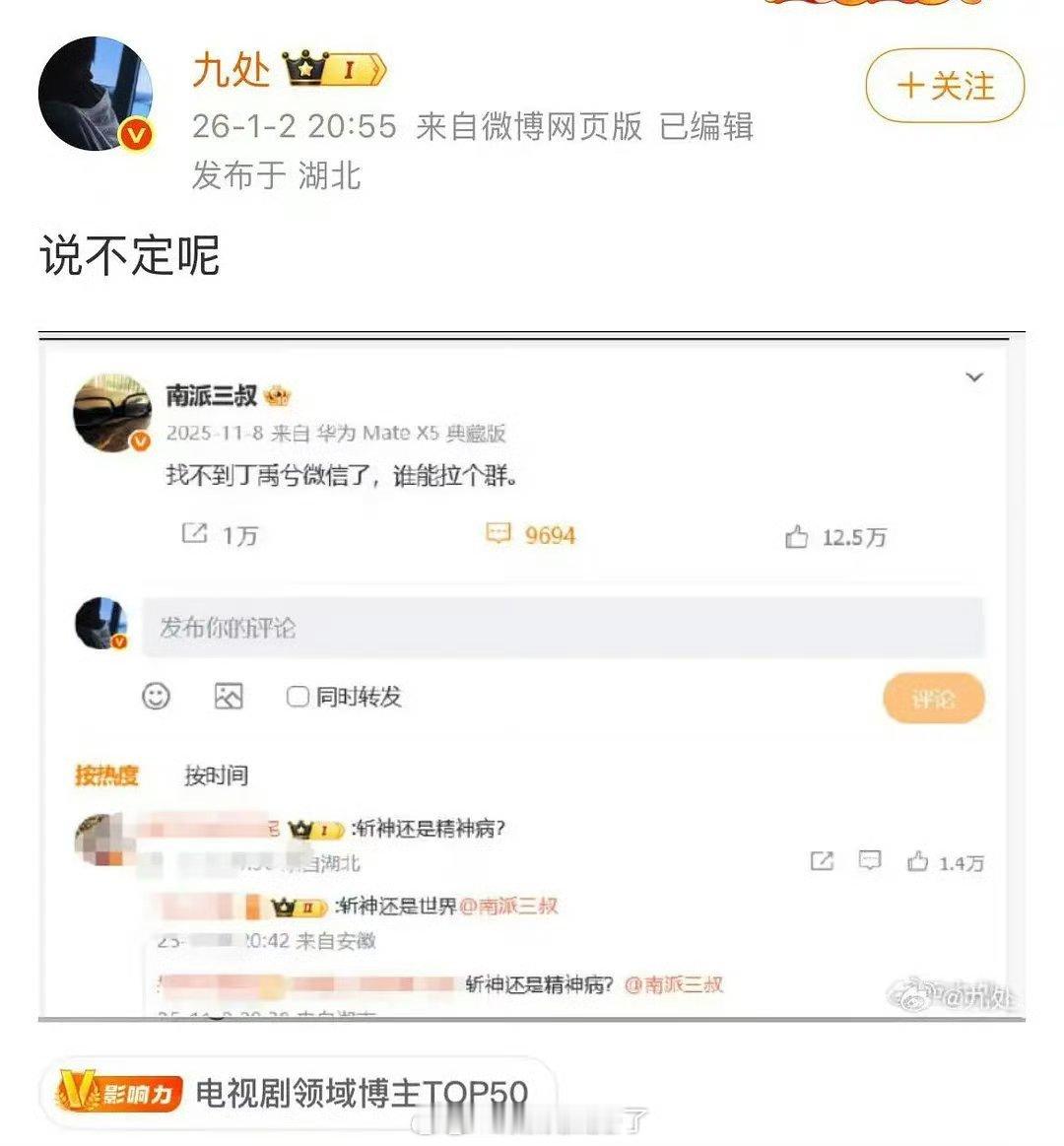
Task: Enable the 同时转发 checkbox
Action: [296, 696]
